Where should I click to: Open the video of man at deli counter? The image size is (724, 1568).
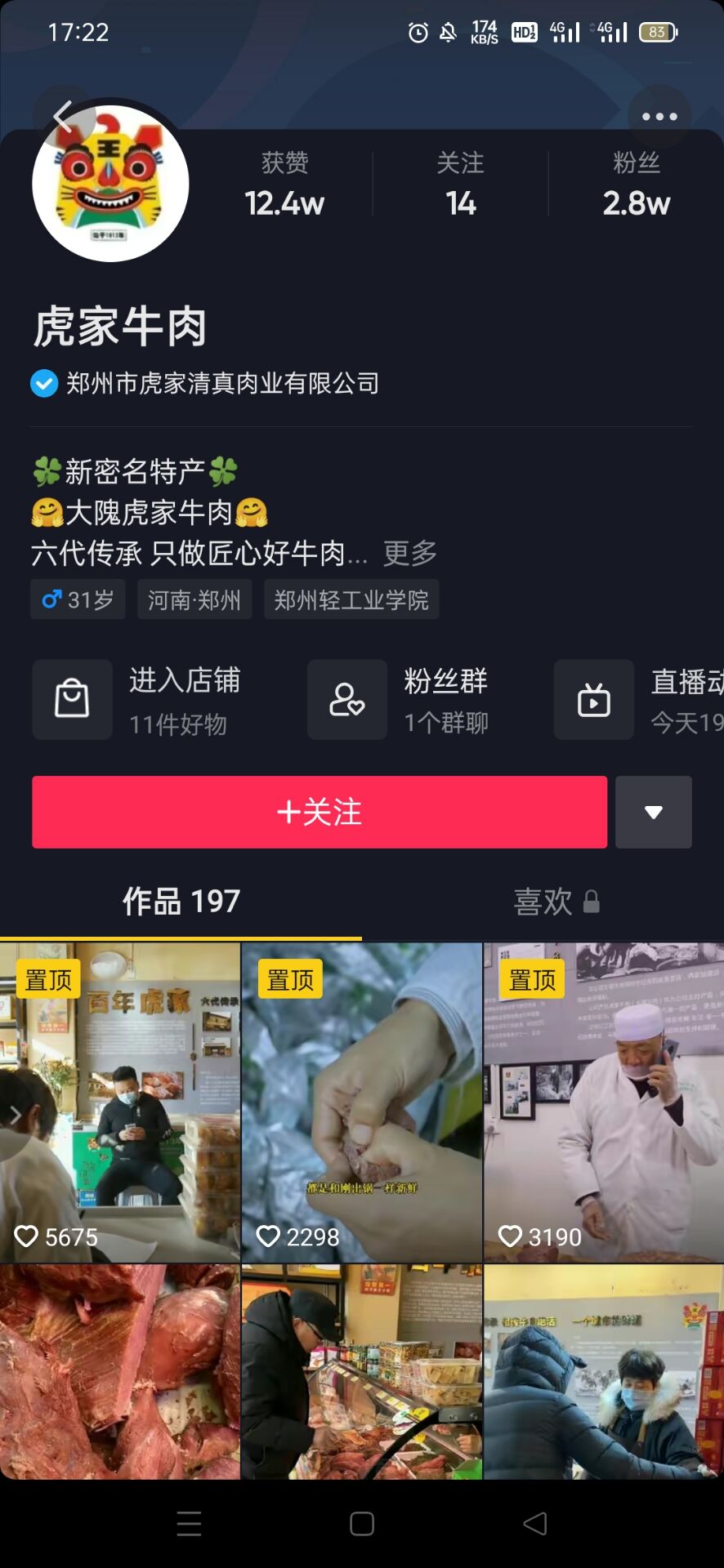click(x=361, y=1372)
